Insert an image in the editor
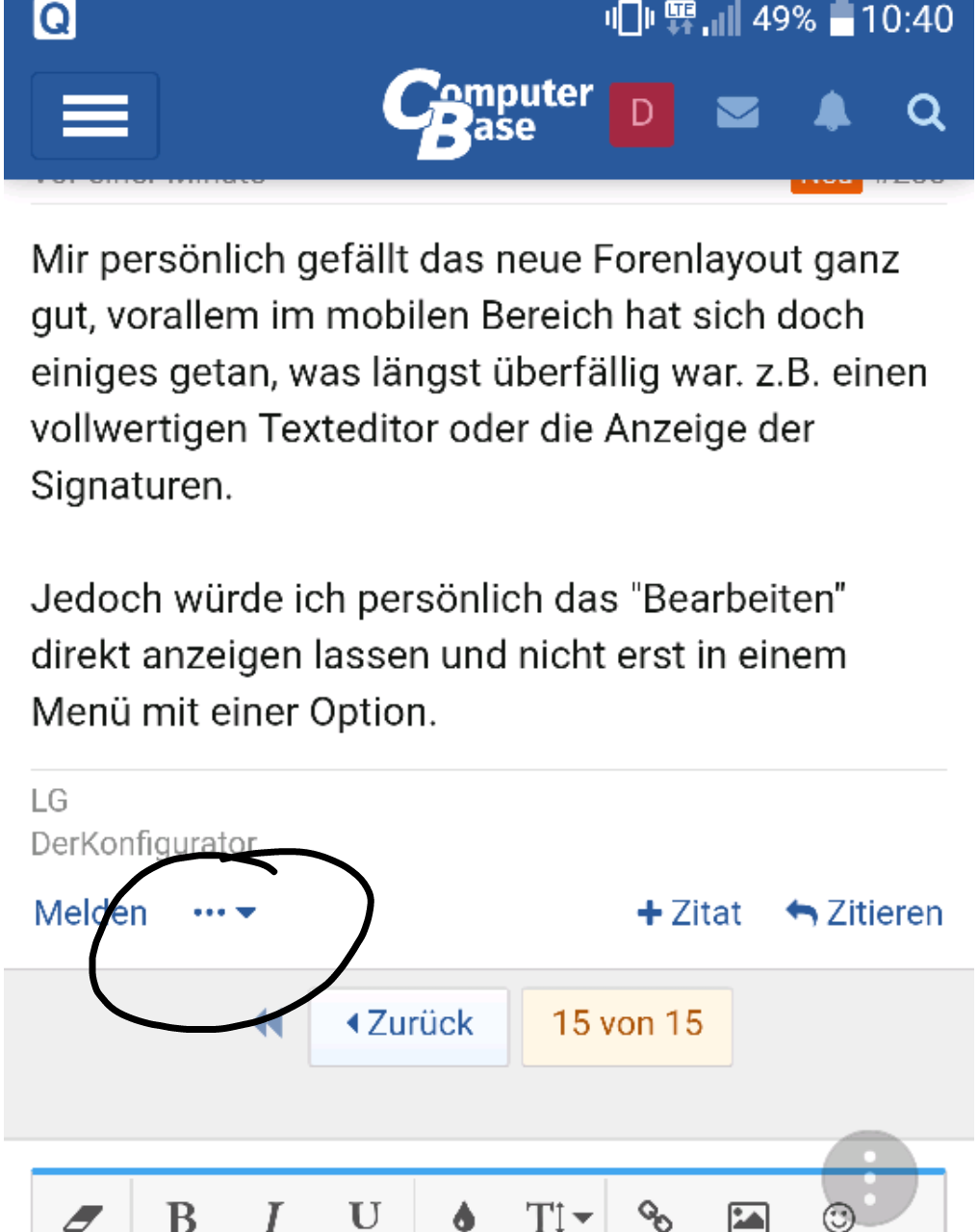The width and height of the screenshot is (978, 1232). click(x=748, y=1217)
